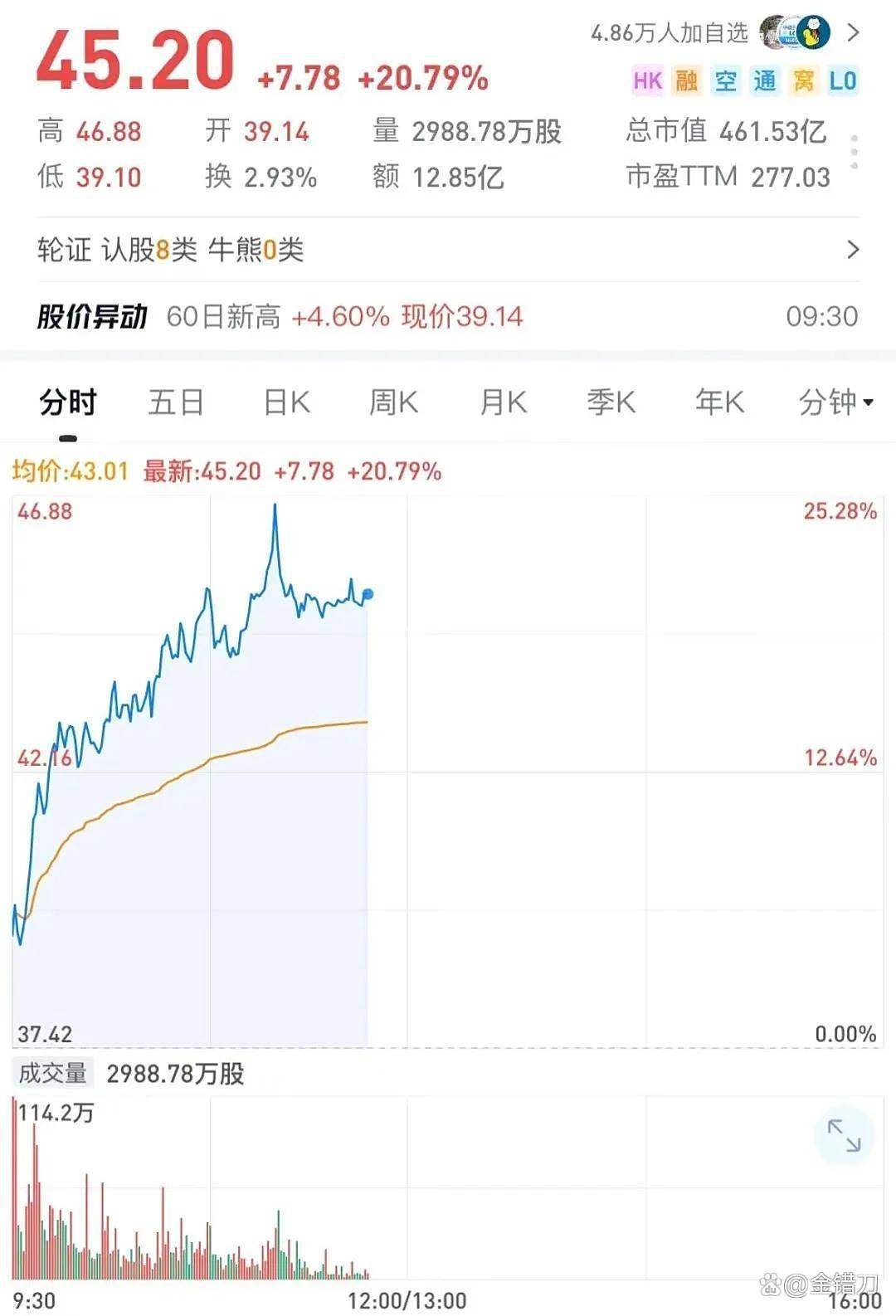Switch to the 月K tab
The width and height of the screenshot is (896, 1316).
click(x=503, y=402)
